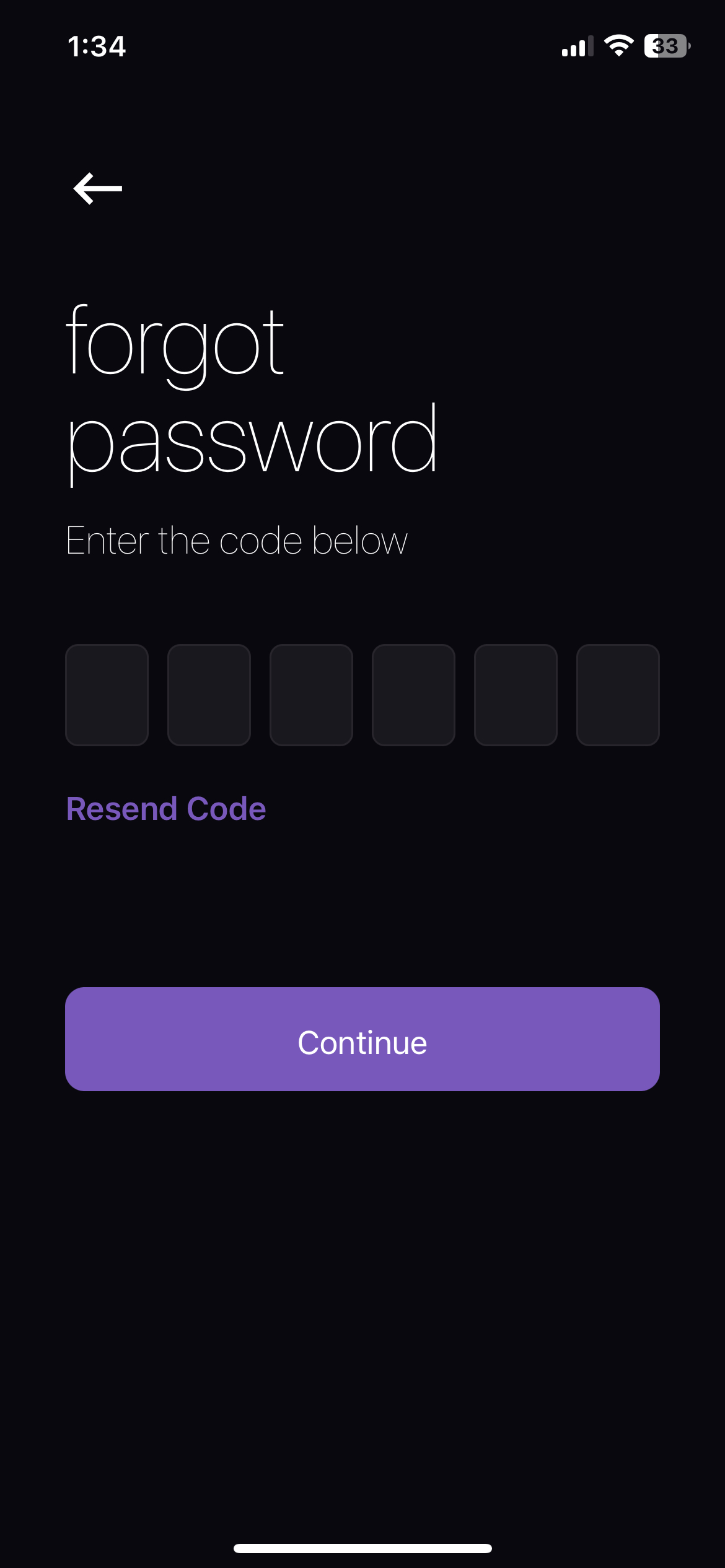Select the second code entry box

pos(209,695)
